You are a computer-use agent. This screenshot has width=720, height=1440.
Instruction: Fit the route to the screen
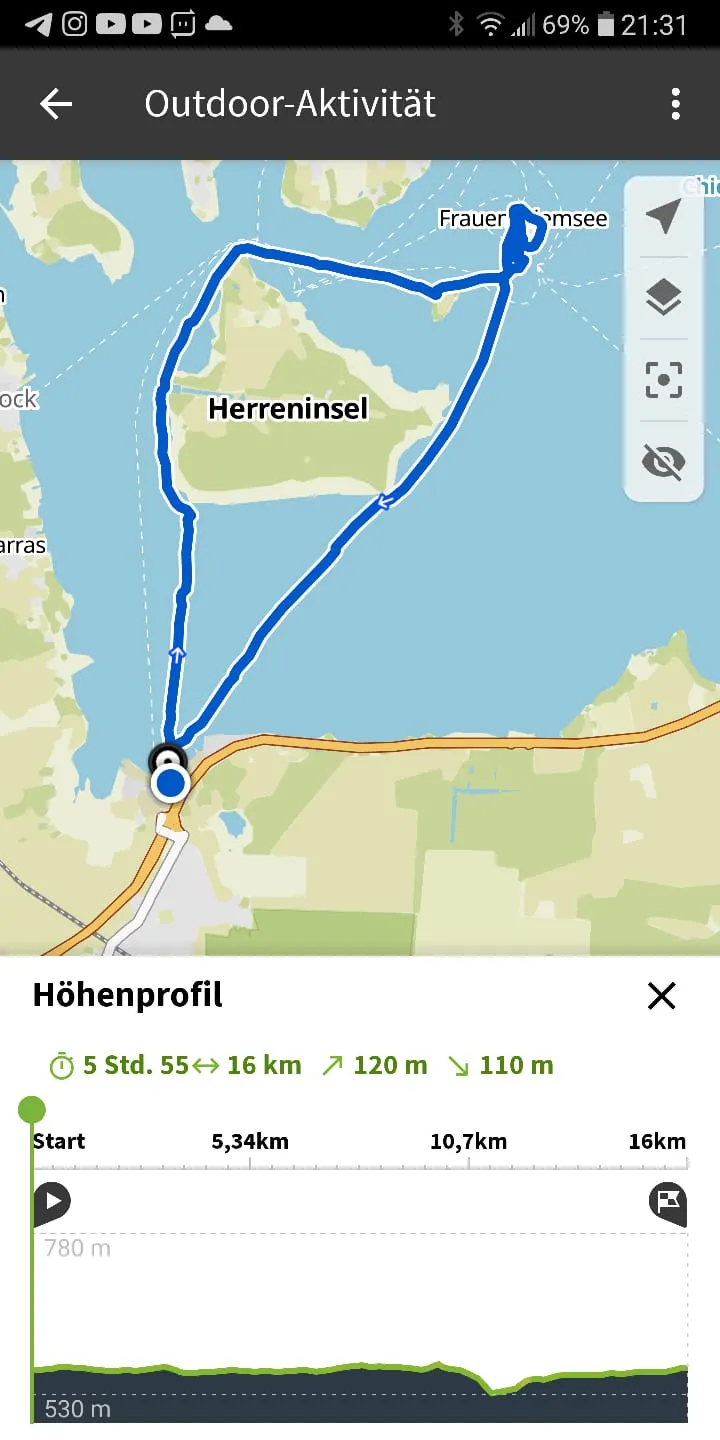coord(663,380)
